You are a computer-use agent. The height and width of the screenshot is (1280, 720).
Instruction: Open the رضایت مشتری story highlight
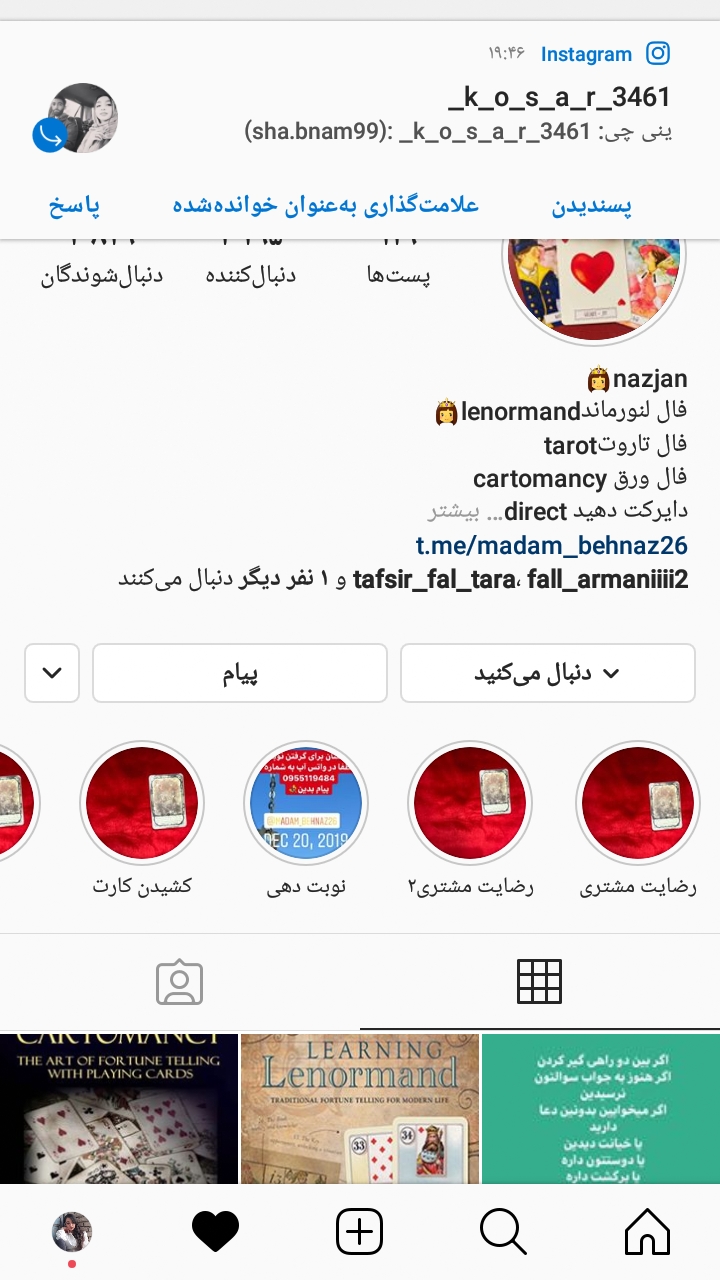point(638,803)
